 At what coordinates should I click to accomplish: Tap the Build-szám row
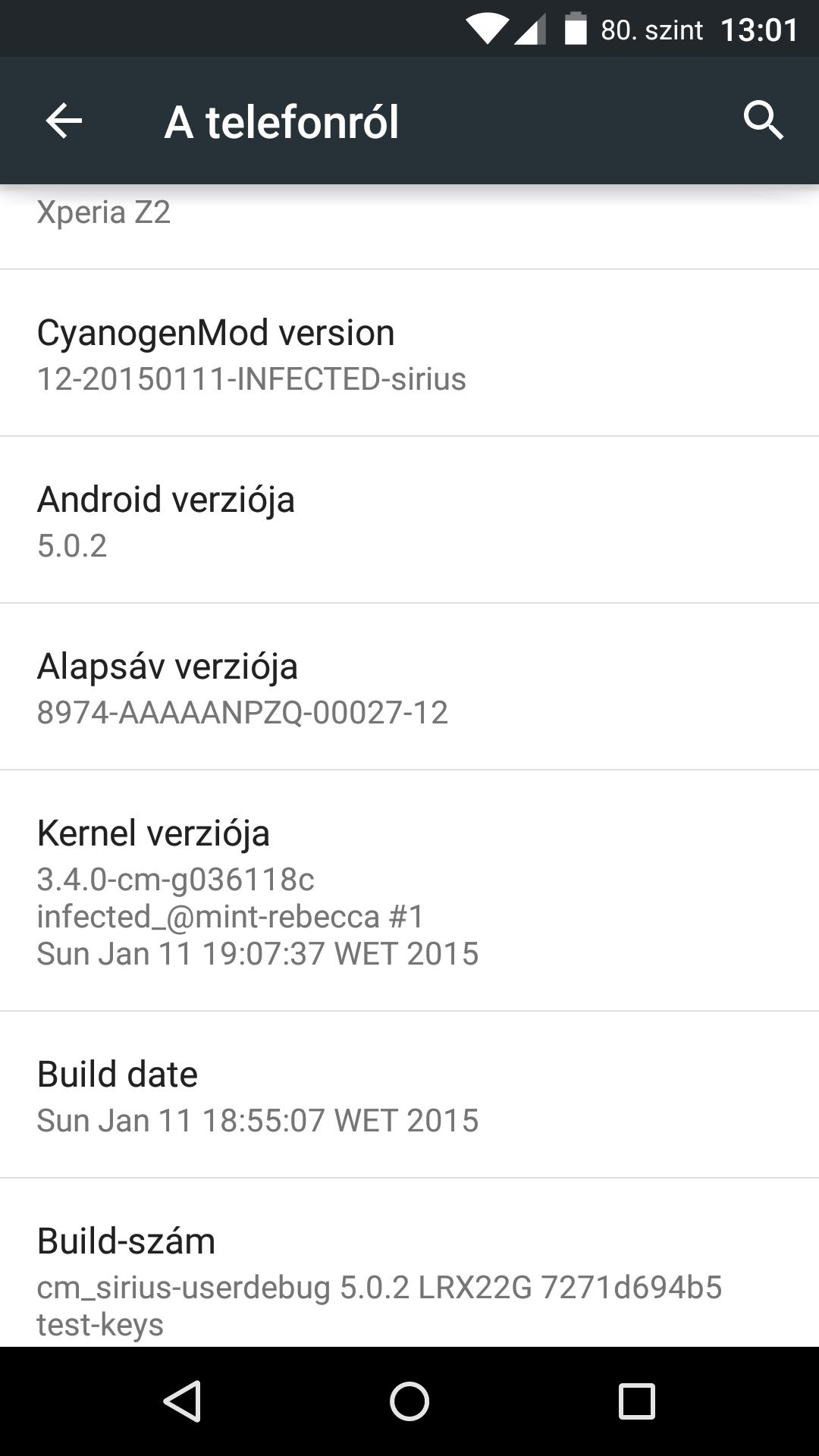409,1263
